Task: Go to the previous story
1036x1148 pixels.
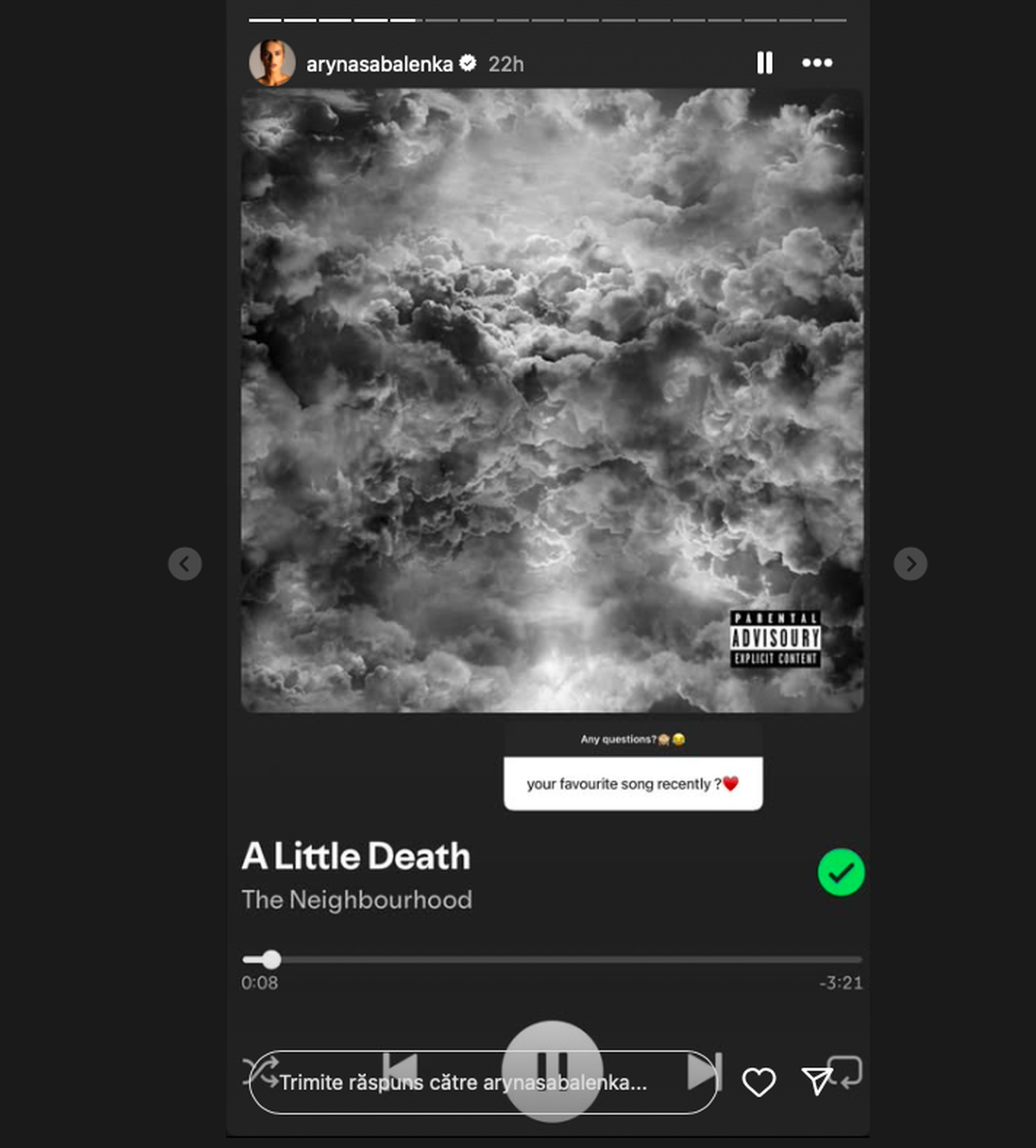Action: 185,564
